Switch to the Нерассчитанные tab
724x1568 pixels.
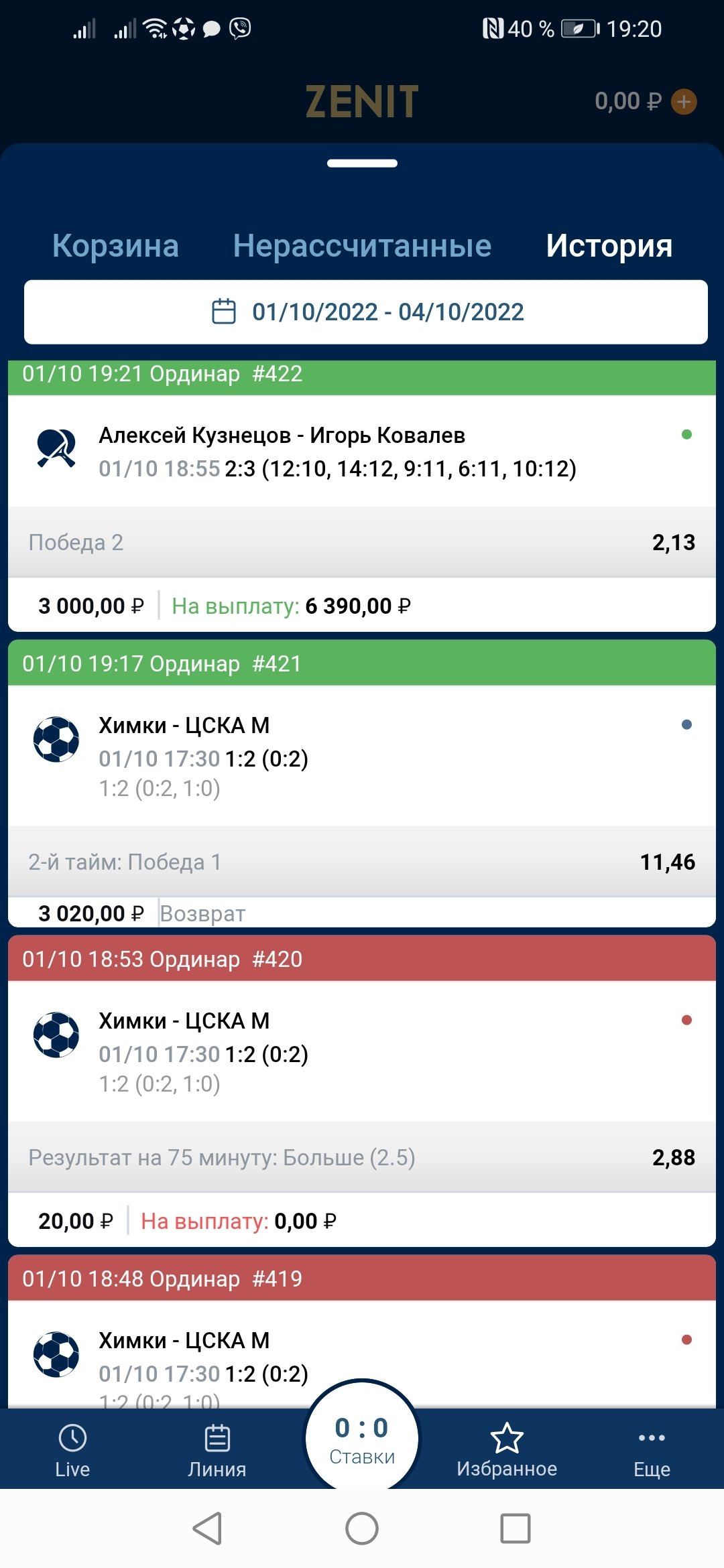362,246
